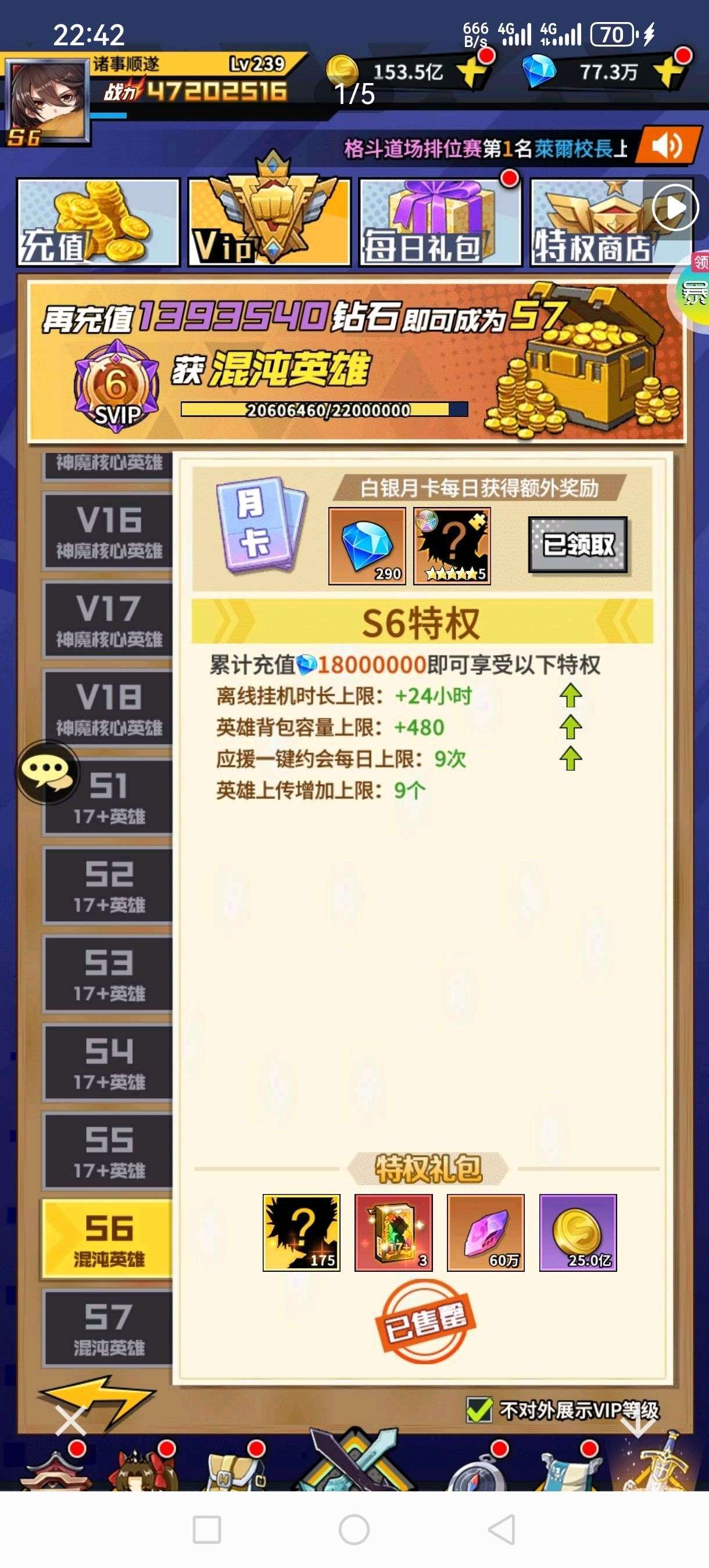
Task: Tap the plus button beside gold coins
Action: click(x=473, y=72)
